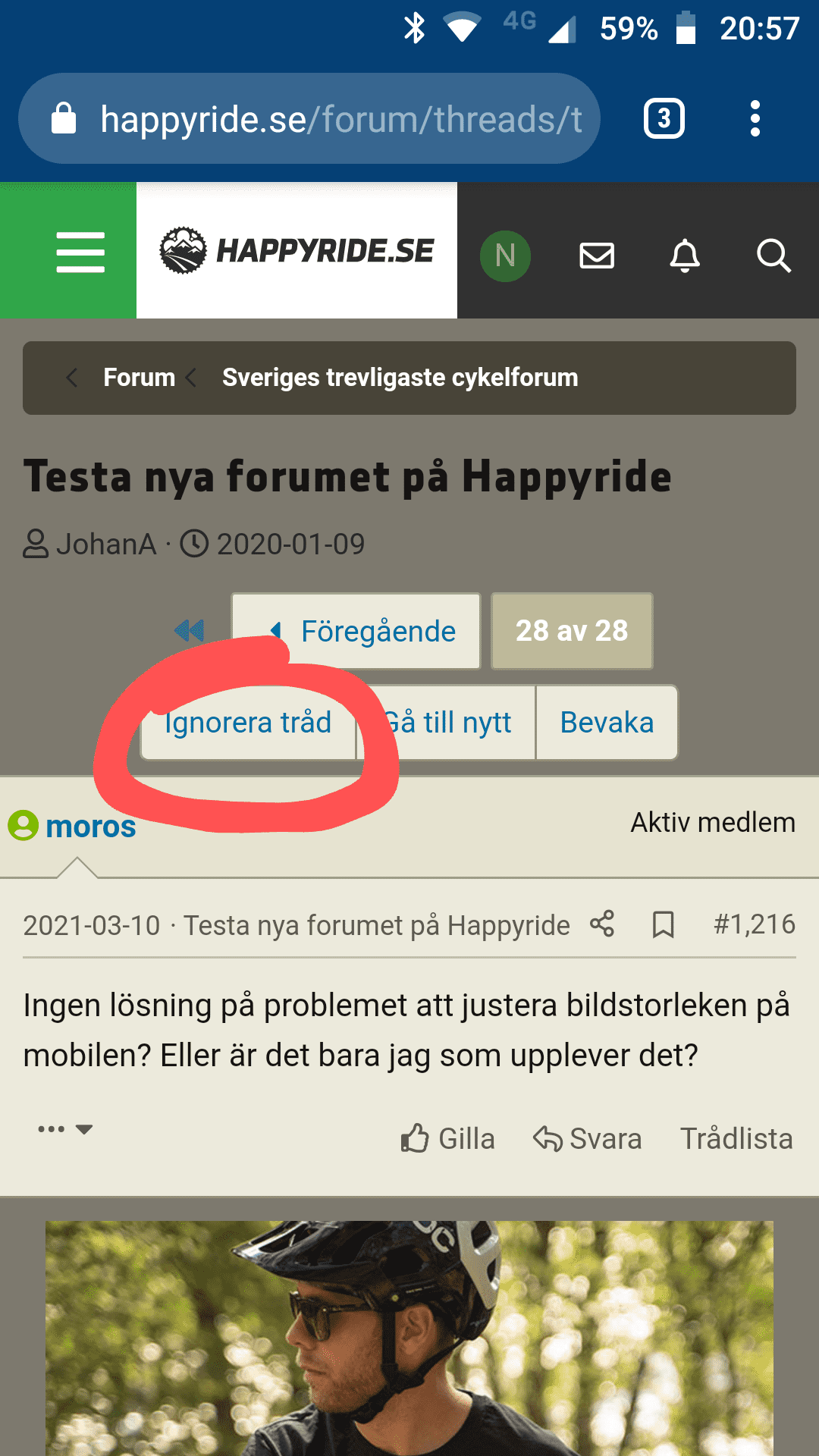Viewport: 819px width, 1456px height.
Task: Bookmark moros's post
Action: click(664, 924)
